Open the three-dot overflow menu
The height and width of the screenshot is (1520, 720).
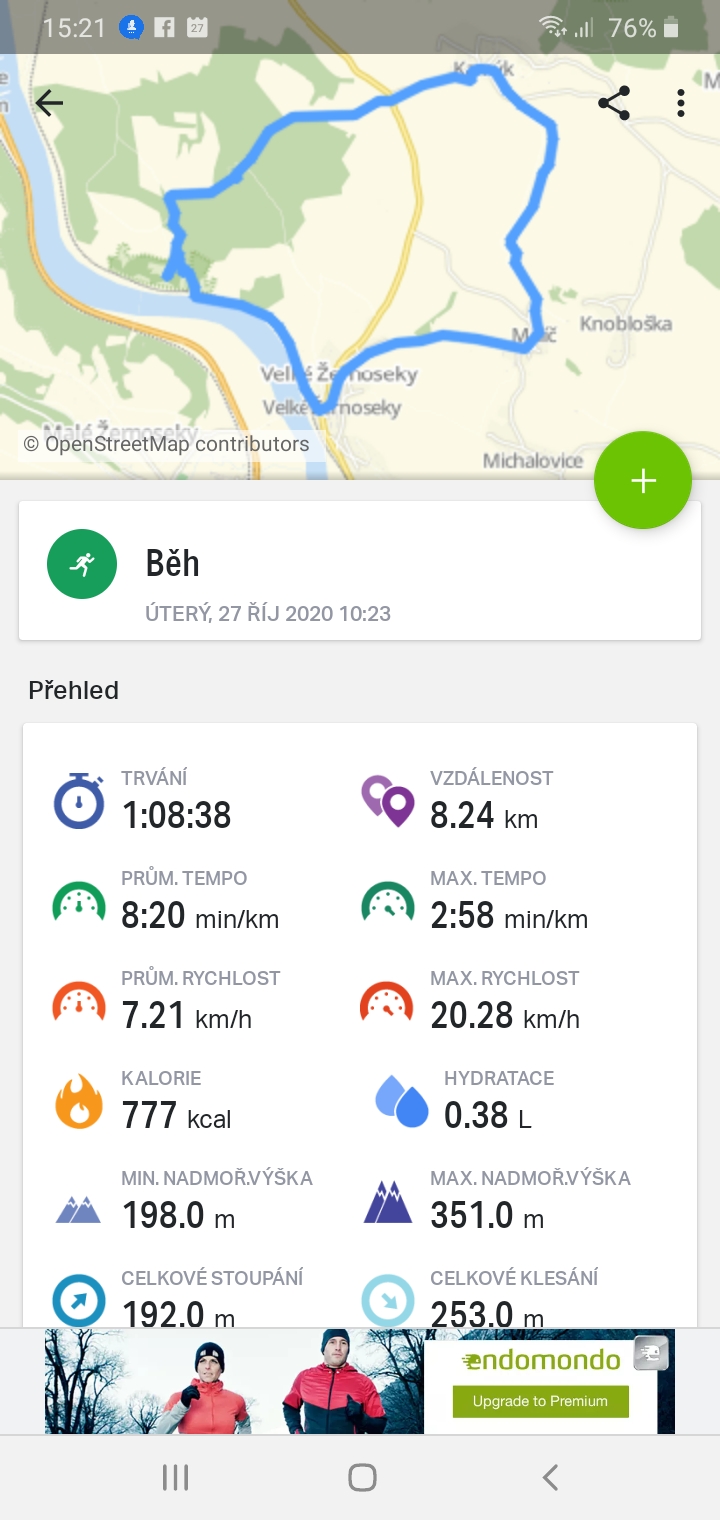coord(680,103)
